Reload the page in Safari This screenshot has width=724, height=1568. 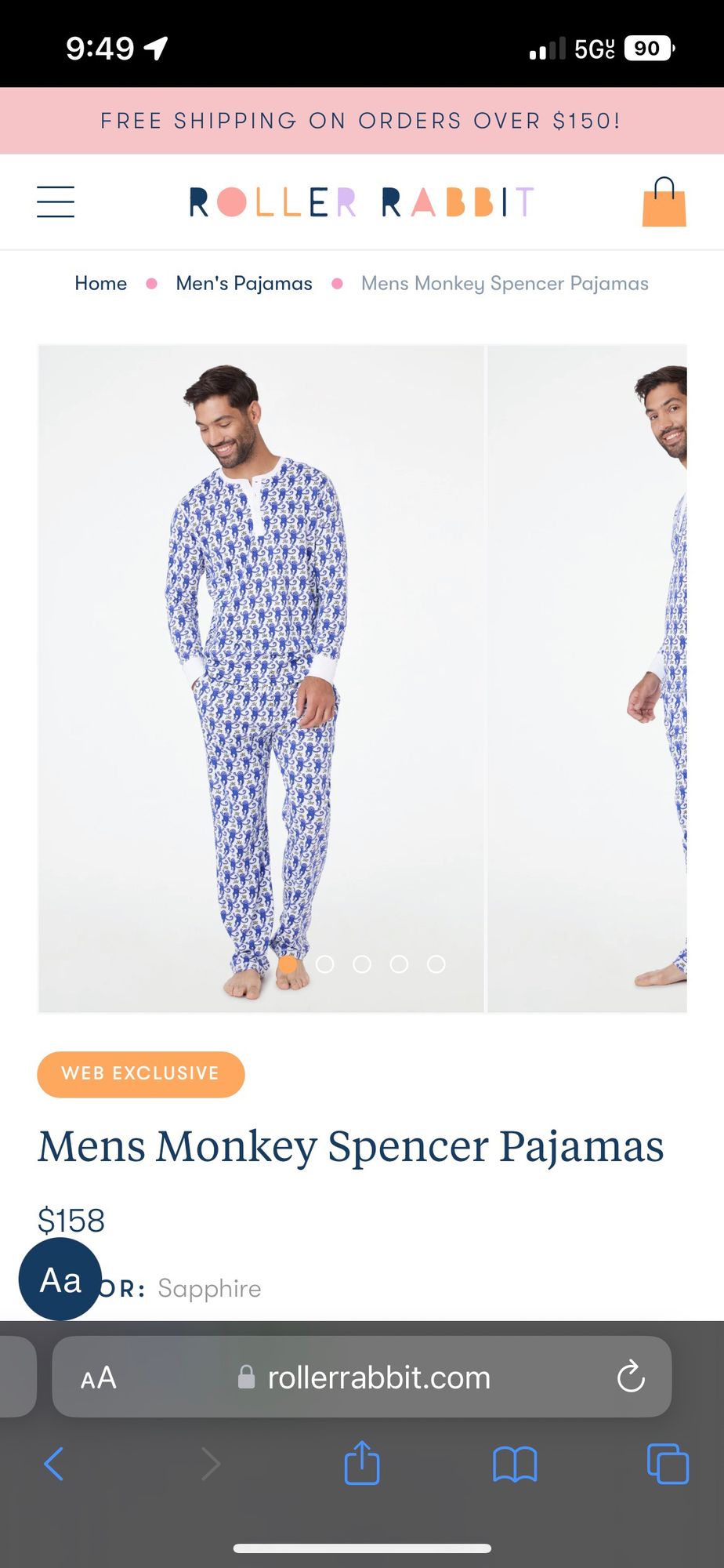(631, 1377)
